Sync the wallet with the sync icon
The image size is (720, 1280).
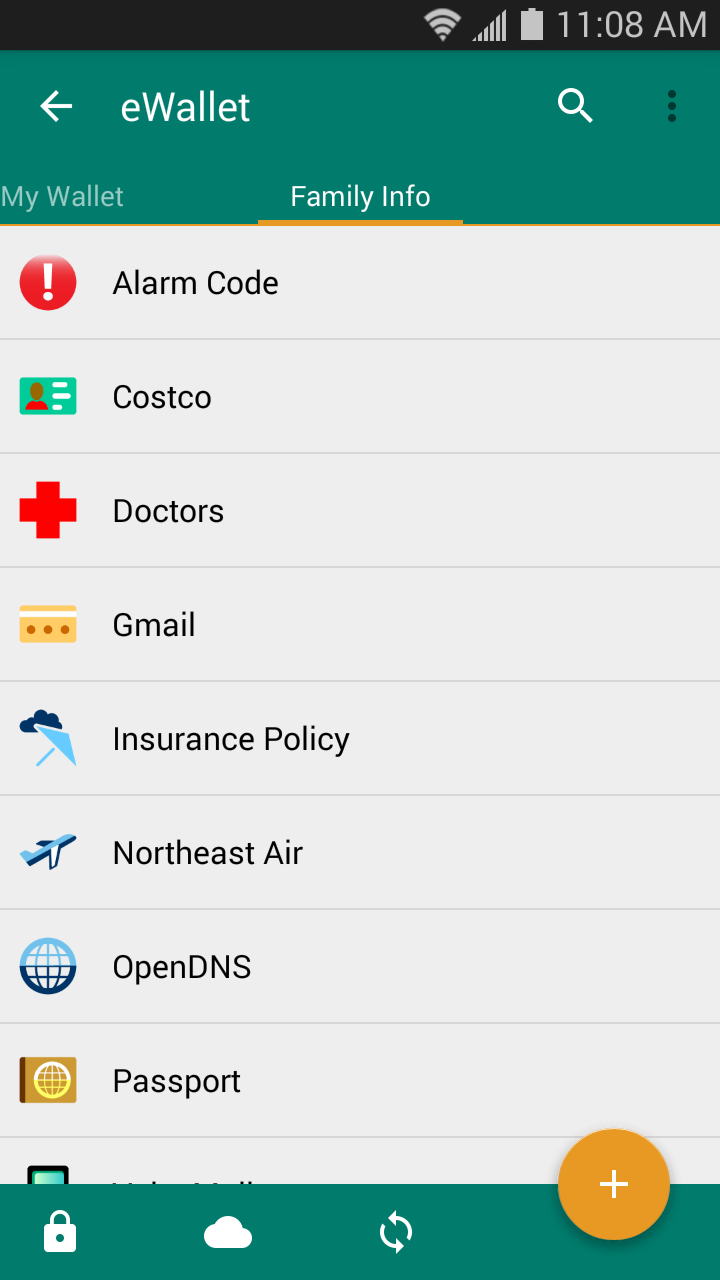pyautogui.click(x=396, y=1233)
